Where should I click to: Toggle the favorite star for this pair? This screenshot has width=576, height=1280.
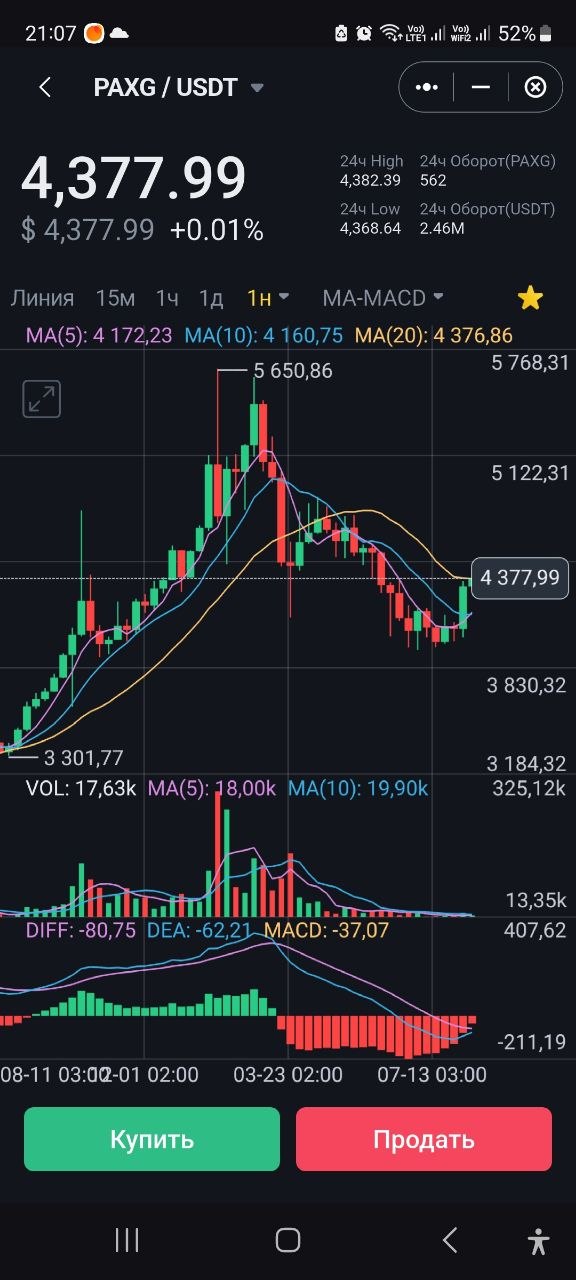point(530,298)
